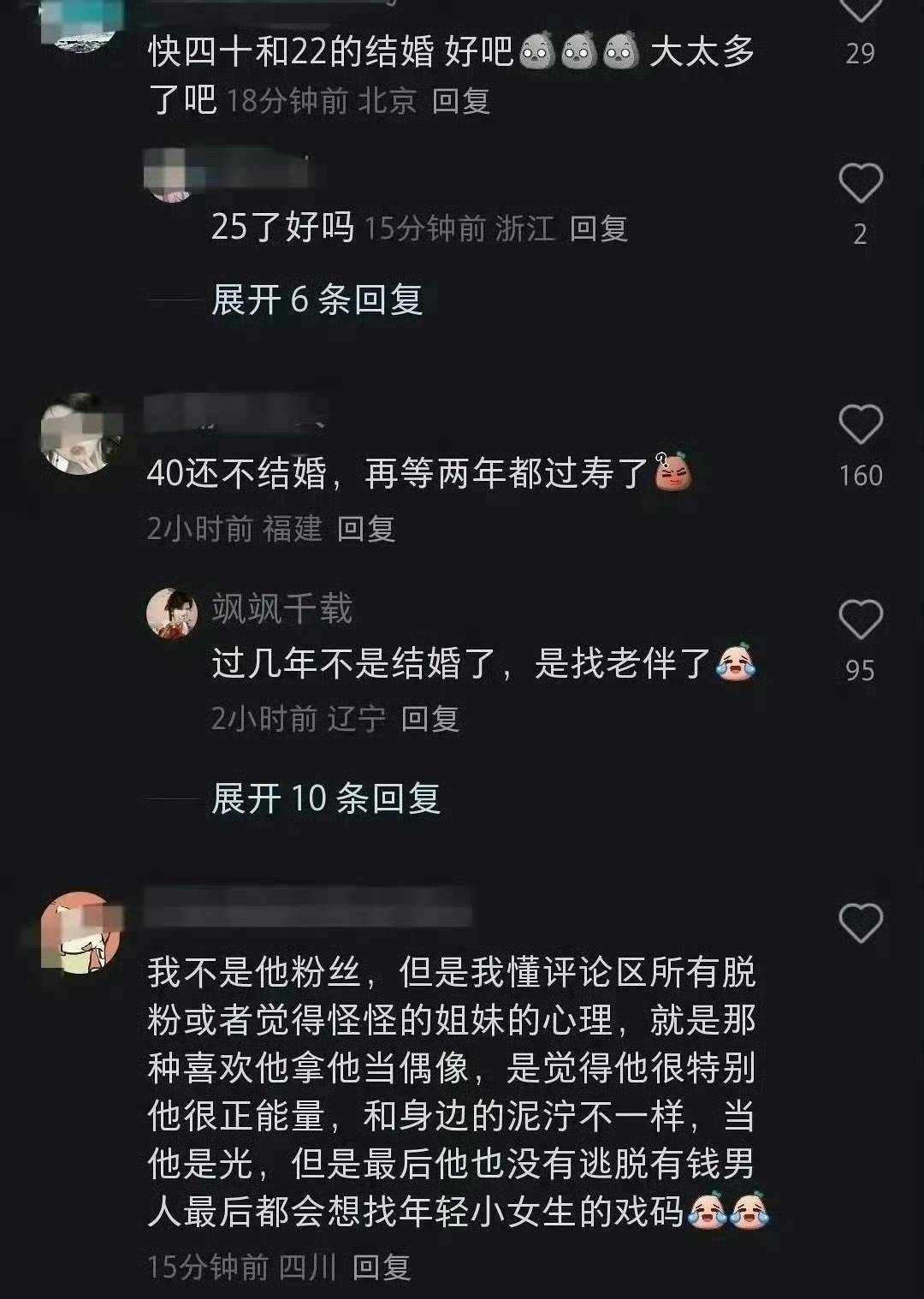Reply to the 四川 comment posted 15分钟前
The width and height of the screenshot is (924, 1299).
[382, 1266]
